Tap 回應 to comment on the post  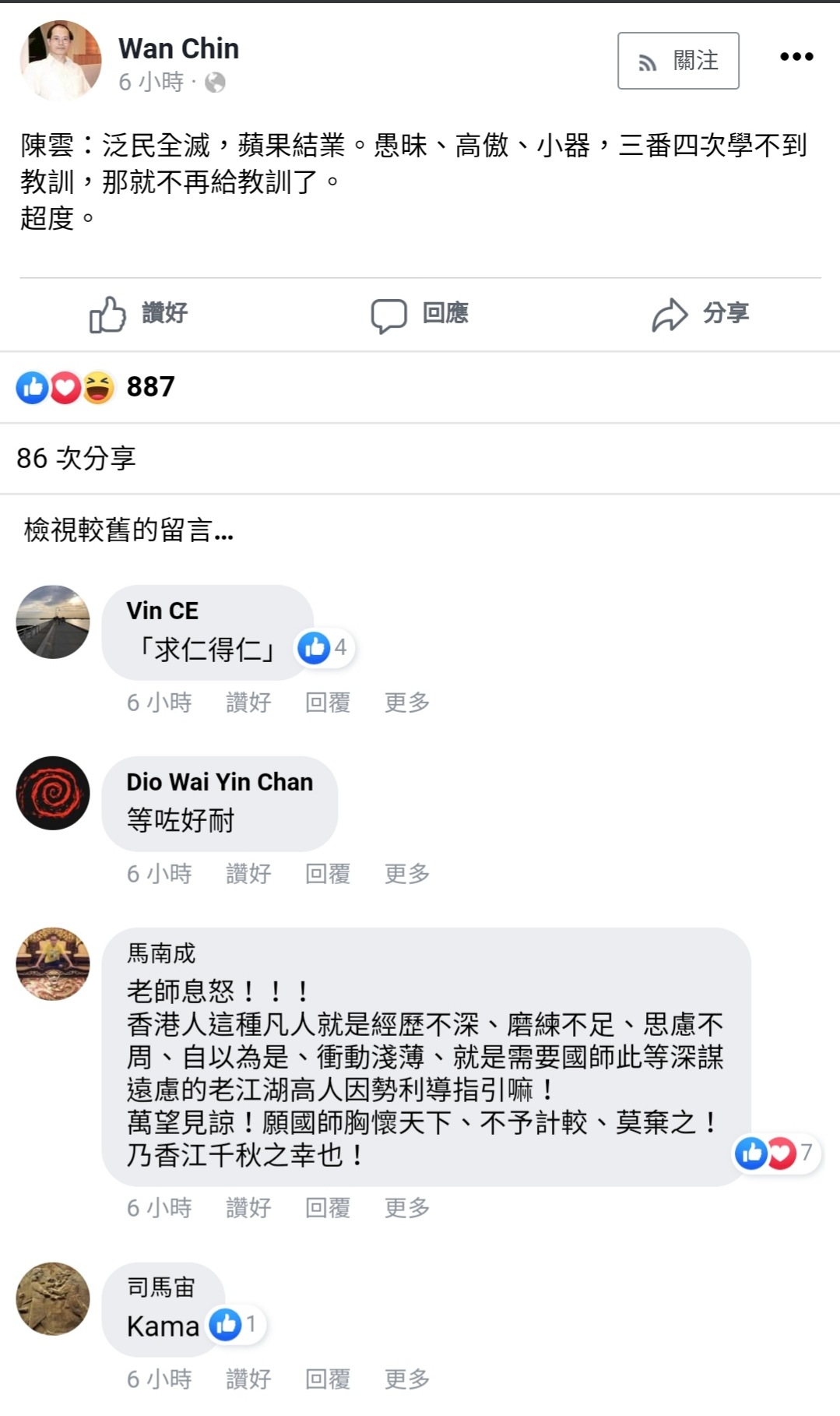[x=420, y=315]
